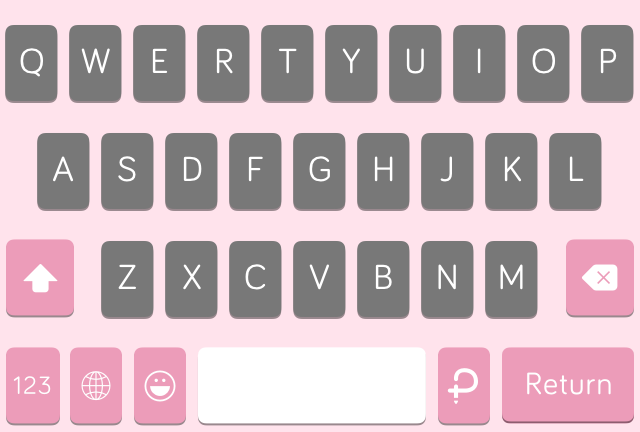This screenshot has height=432, width=640.
Task: Tap the space bar
Action: 311,385
